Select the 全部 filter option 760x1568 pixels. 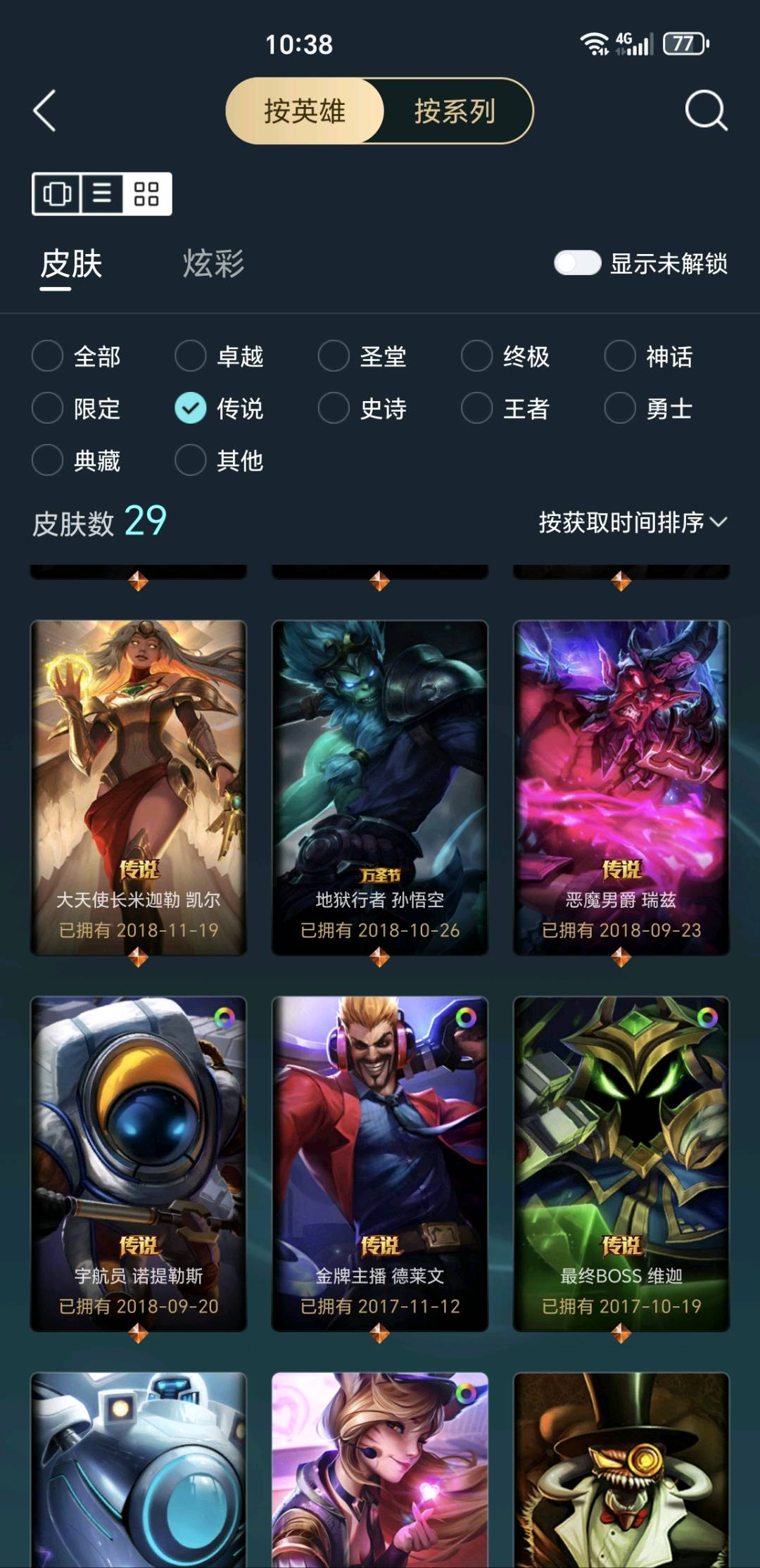(48, 356)
